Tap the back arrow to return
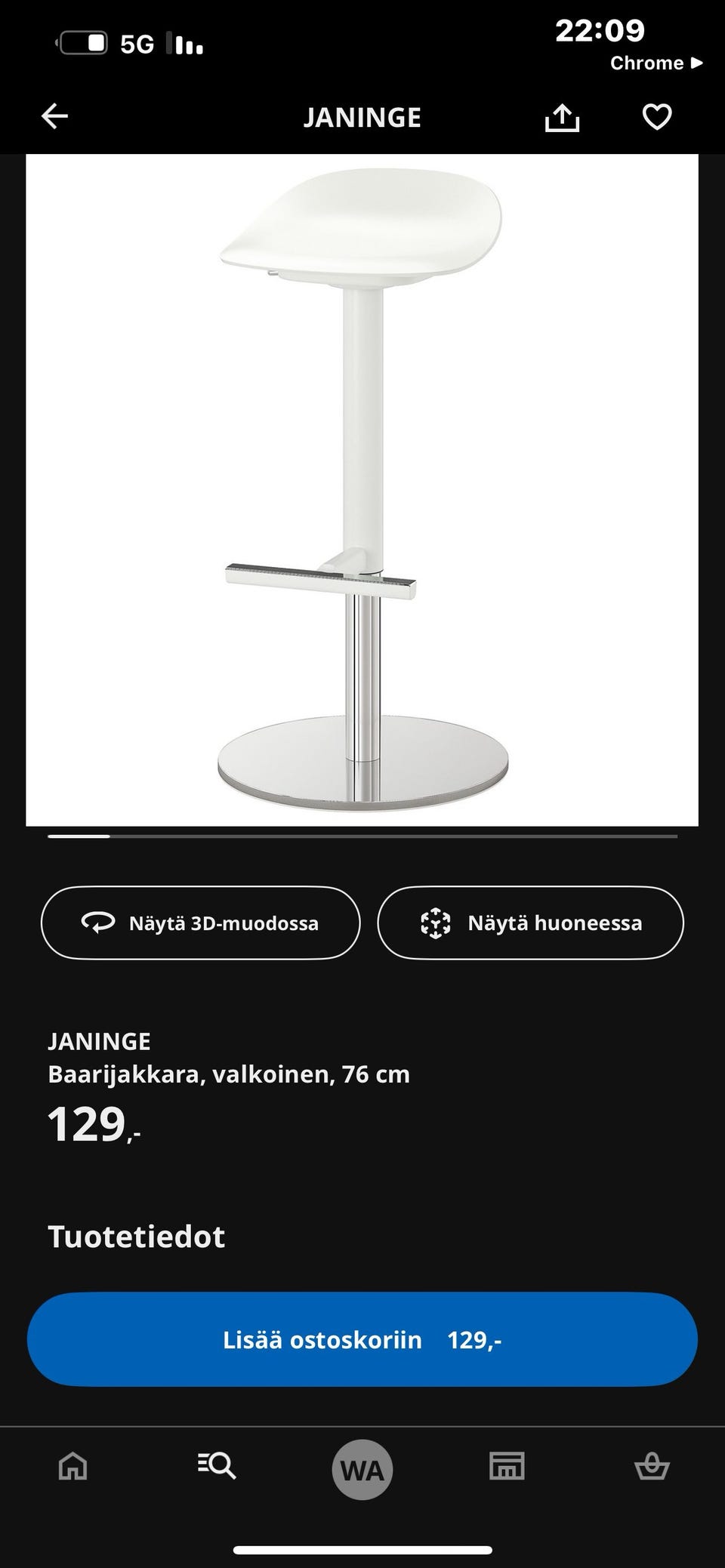The width and height of the screenshot is (725, 1568). [53, 116]
